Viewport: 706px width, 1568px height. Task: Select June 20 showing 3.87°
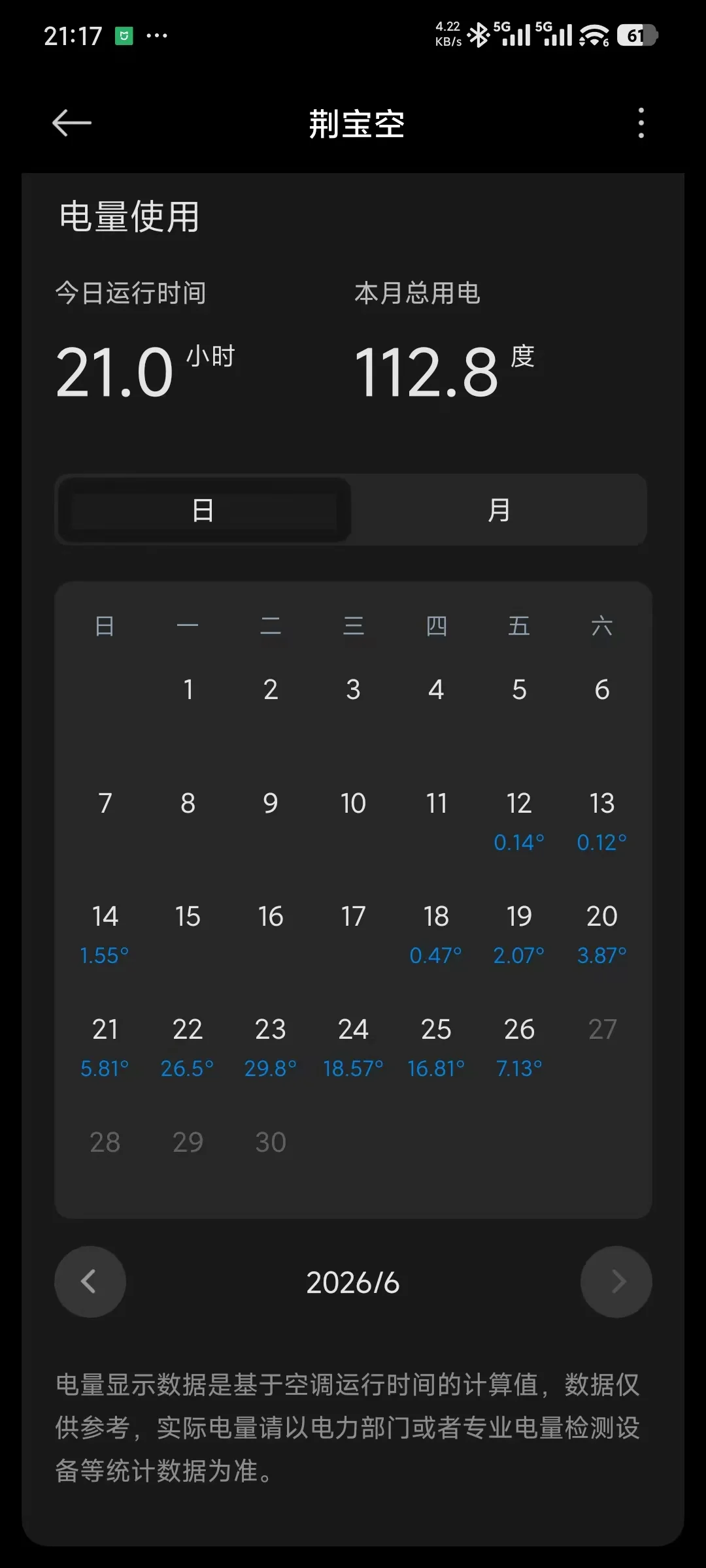coord(602,934)
